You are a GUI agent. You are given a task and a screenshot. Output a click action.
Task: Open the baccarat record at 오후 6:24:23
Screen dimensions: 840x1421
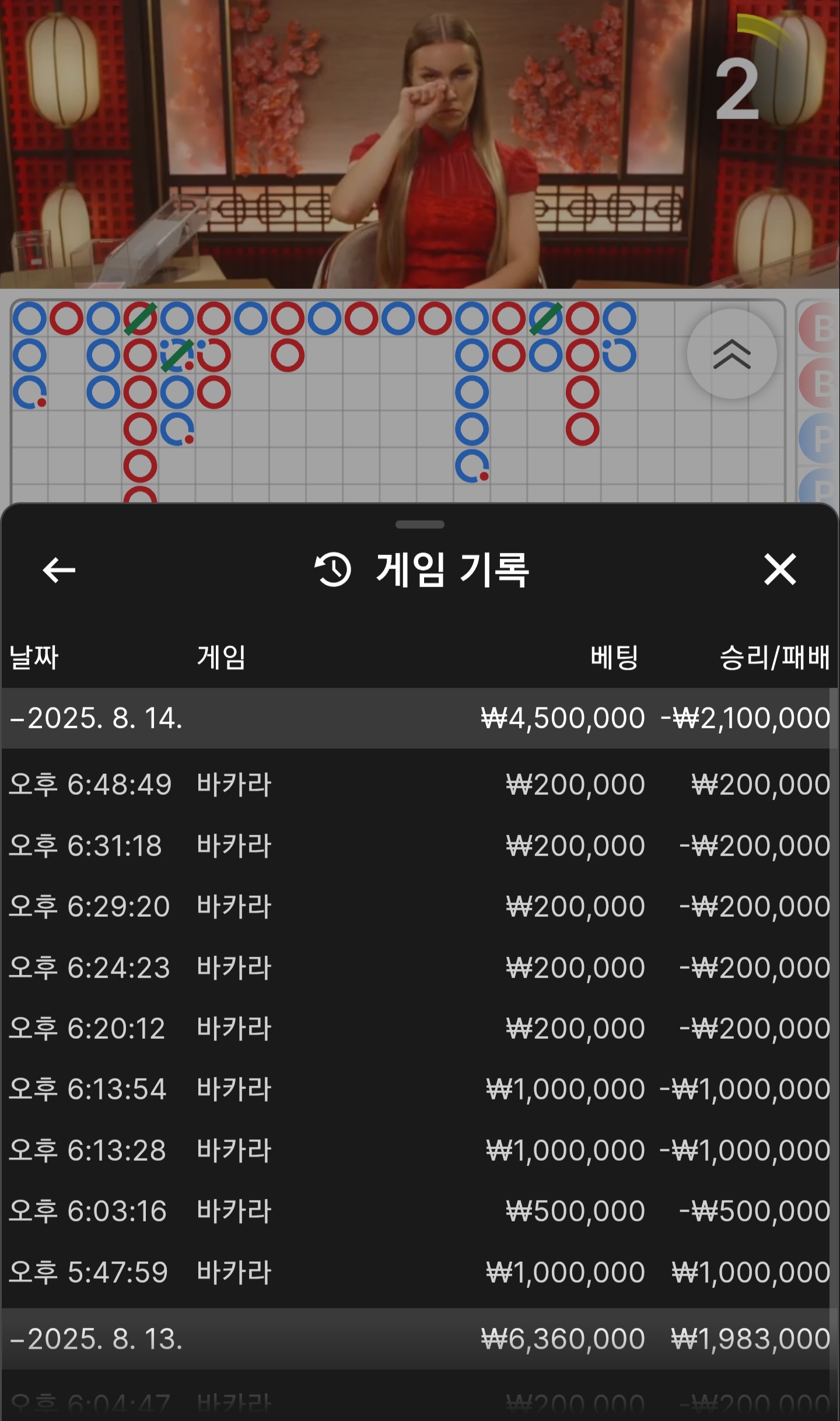tap(419, 968)
